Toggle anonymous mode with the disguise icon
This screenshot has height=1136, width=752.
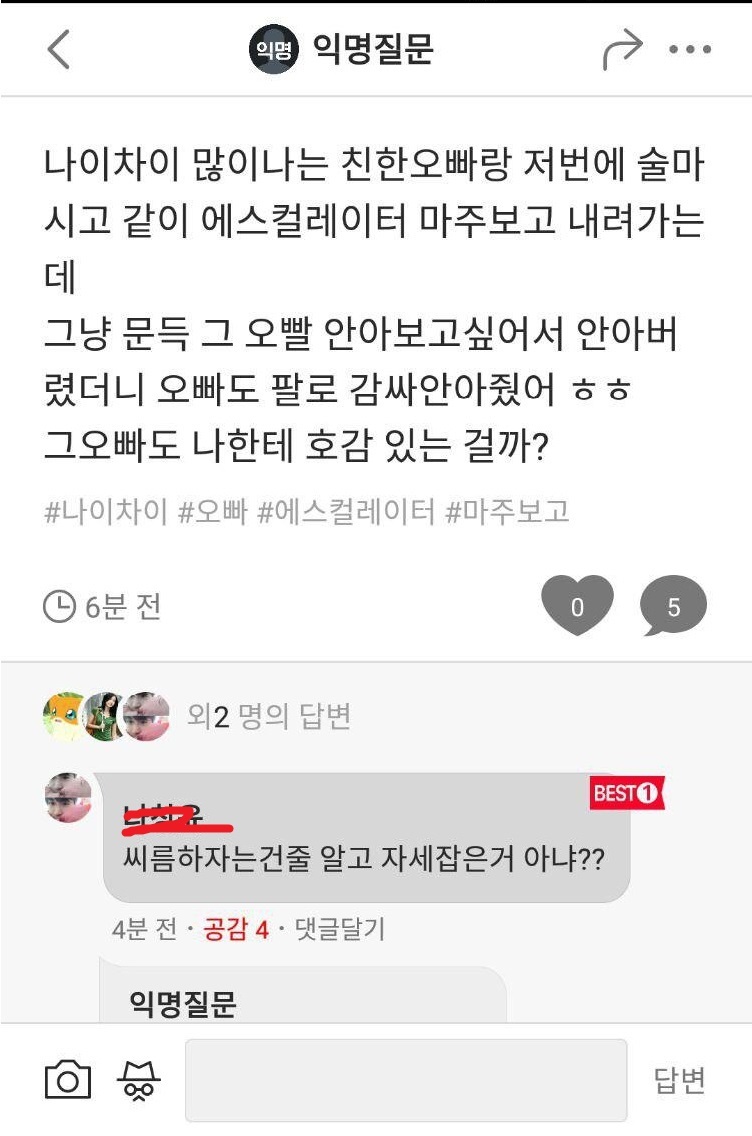(138, 1080)
